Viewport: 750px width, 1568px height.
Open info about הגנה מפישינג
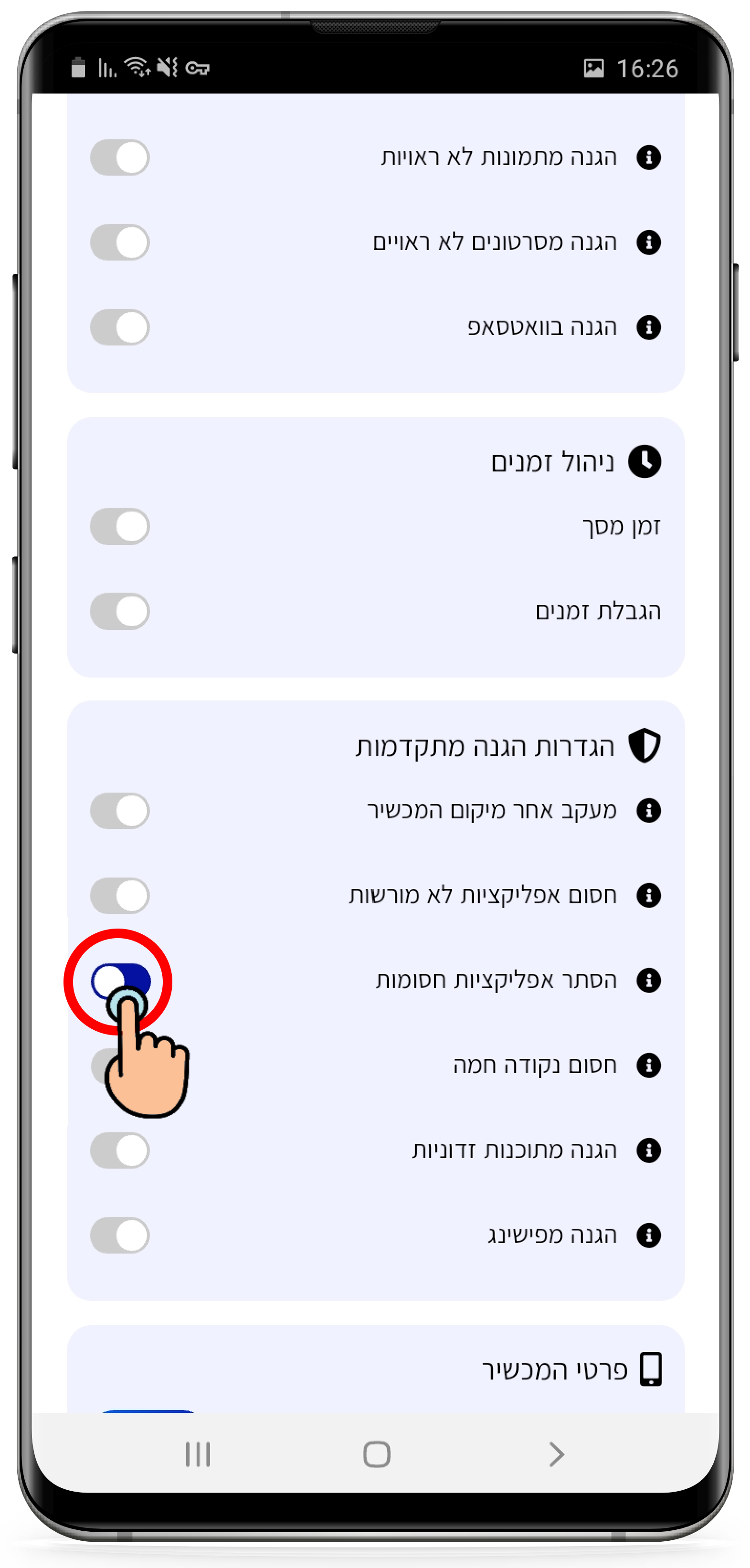point(648,1235)
